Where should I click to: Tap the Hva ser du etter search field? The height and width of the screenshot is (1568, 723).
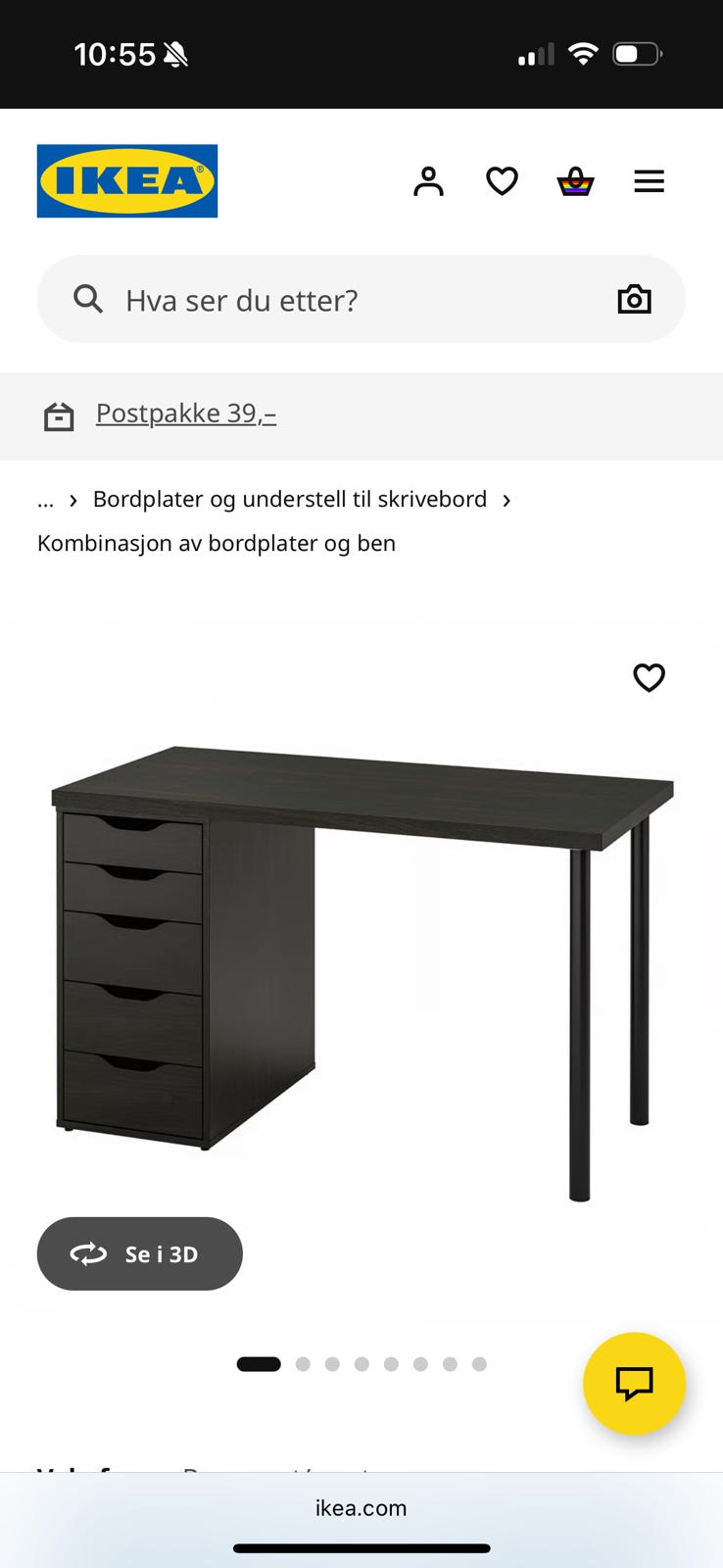point(294,299)
